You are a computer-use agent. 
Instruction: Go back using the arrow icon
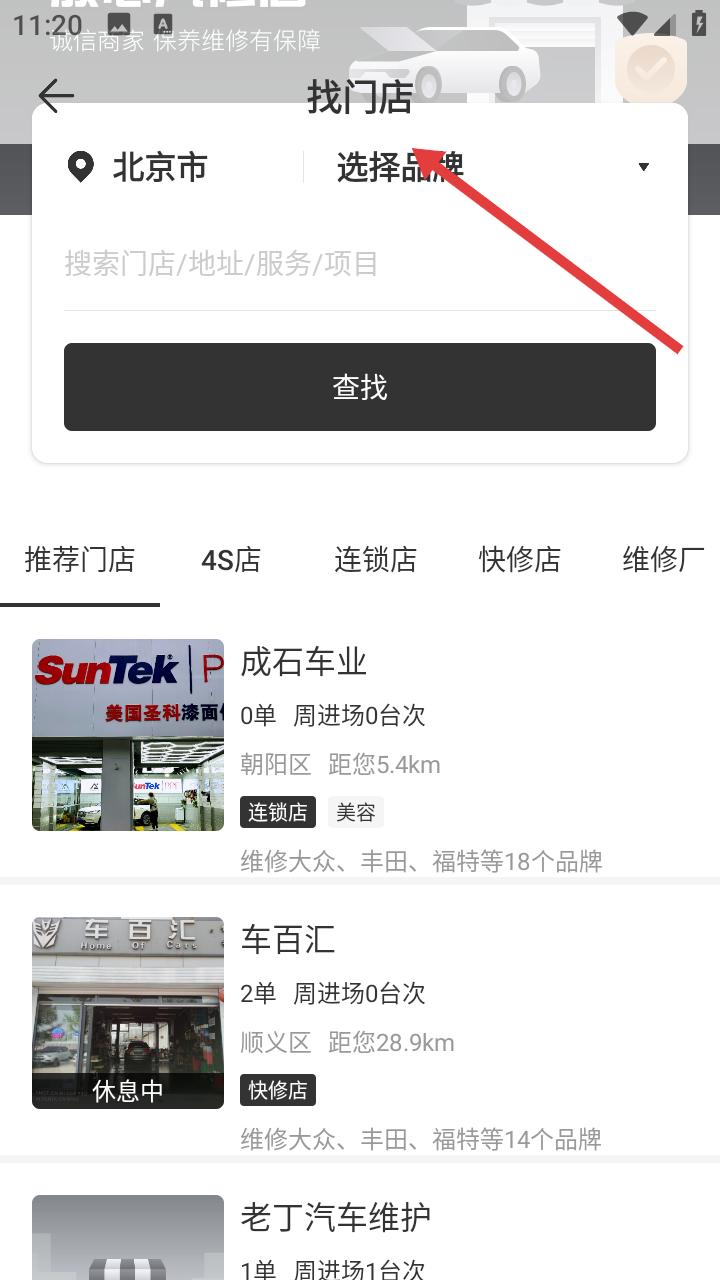56,96
